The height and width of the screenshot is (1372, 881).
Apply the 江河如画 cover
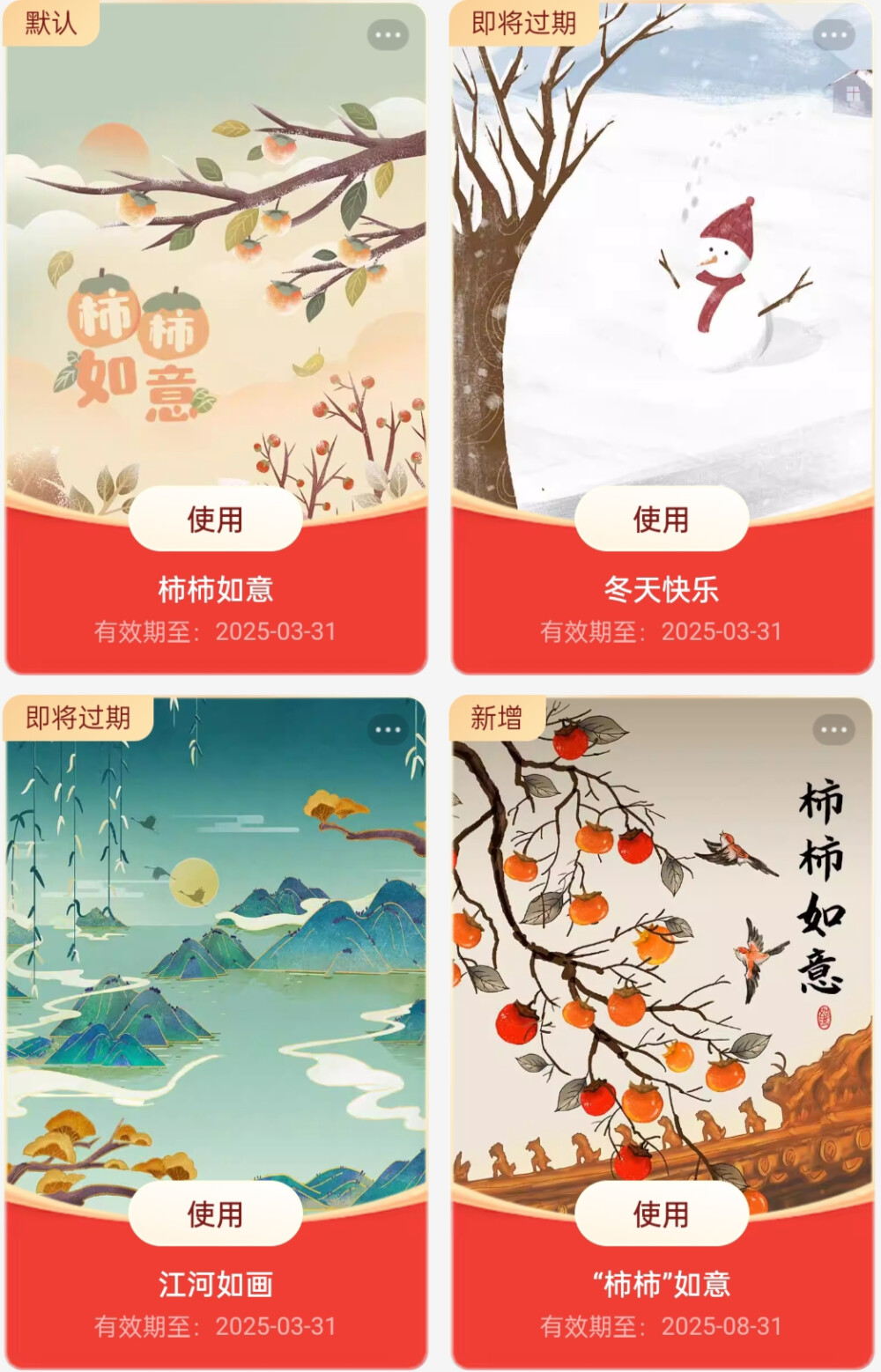coord(215,1214)
